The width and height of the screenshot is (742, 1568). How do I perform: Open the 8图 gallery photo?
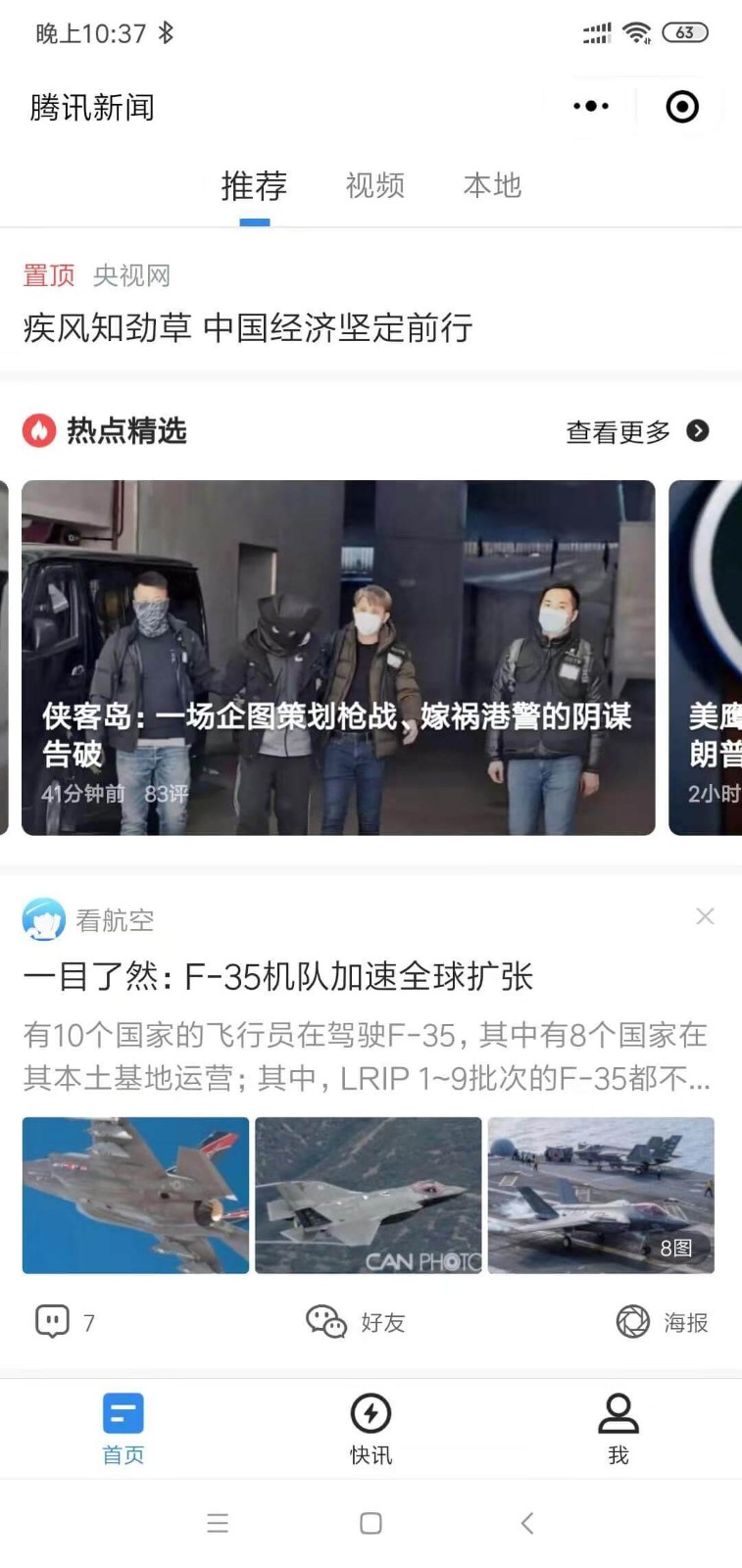[601, 1195]
